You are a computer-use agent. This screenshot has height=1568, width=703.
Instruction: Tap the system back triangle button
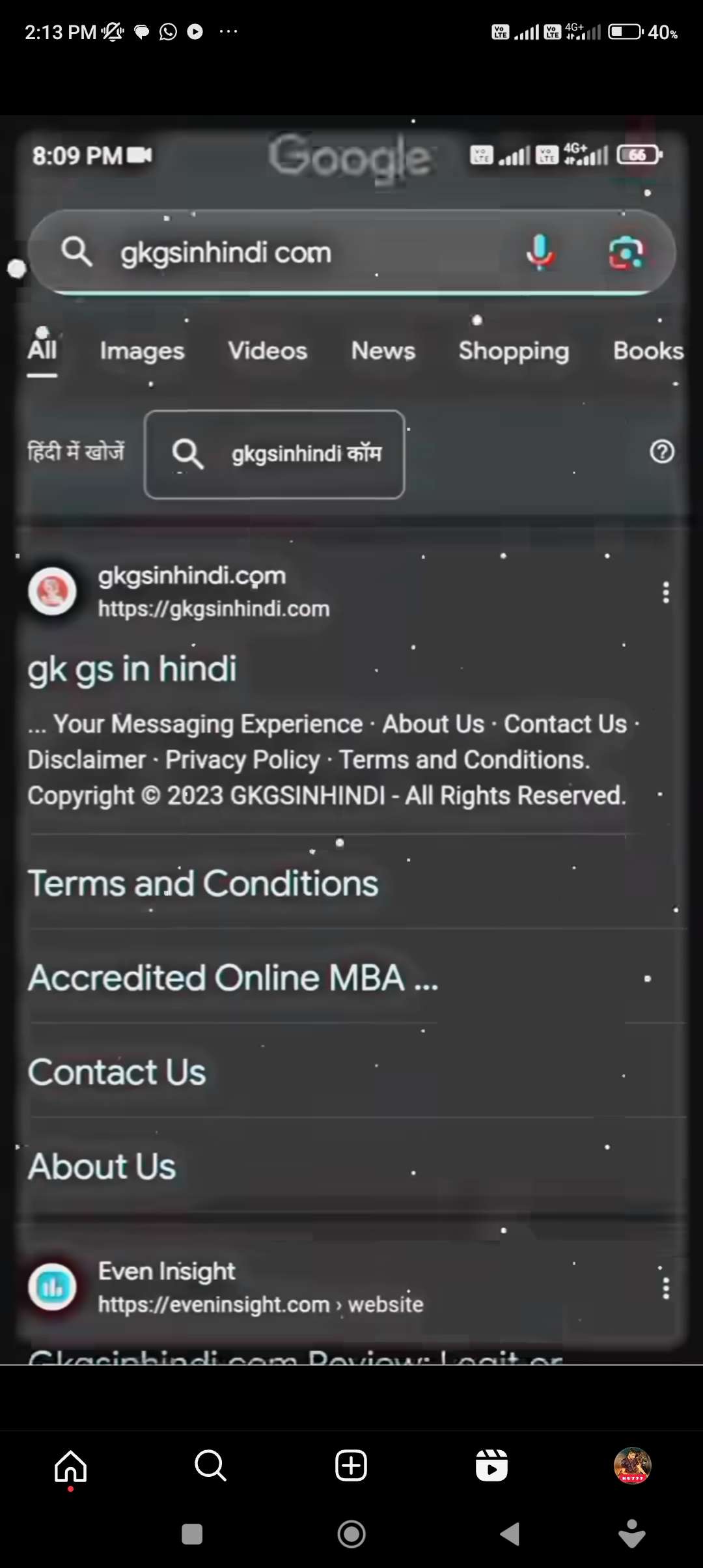pyautogui.click(x=510, y=1534)
